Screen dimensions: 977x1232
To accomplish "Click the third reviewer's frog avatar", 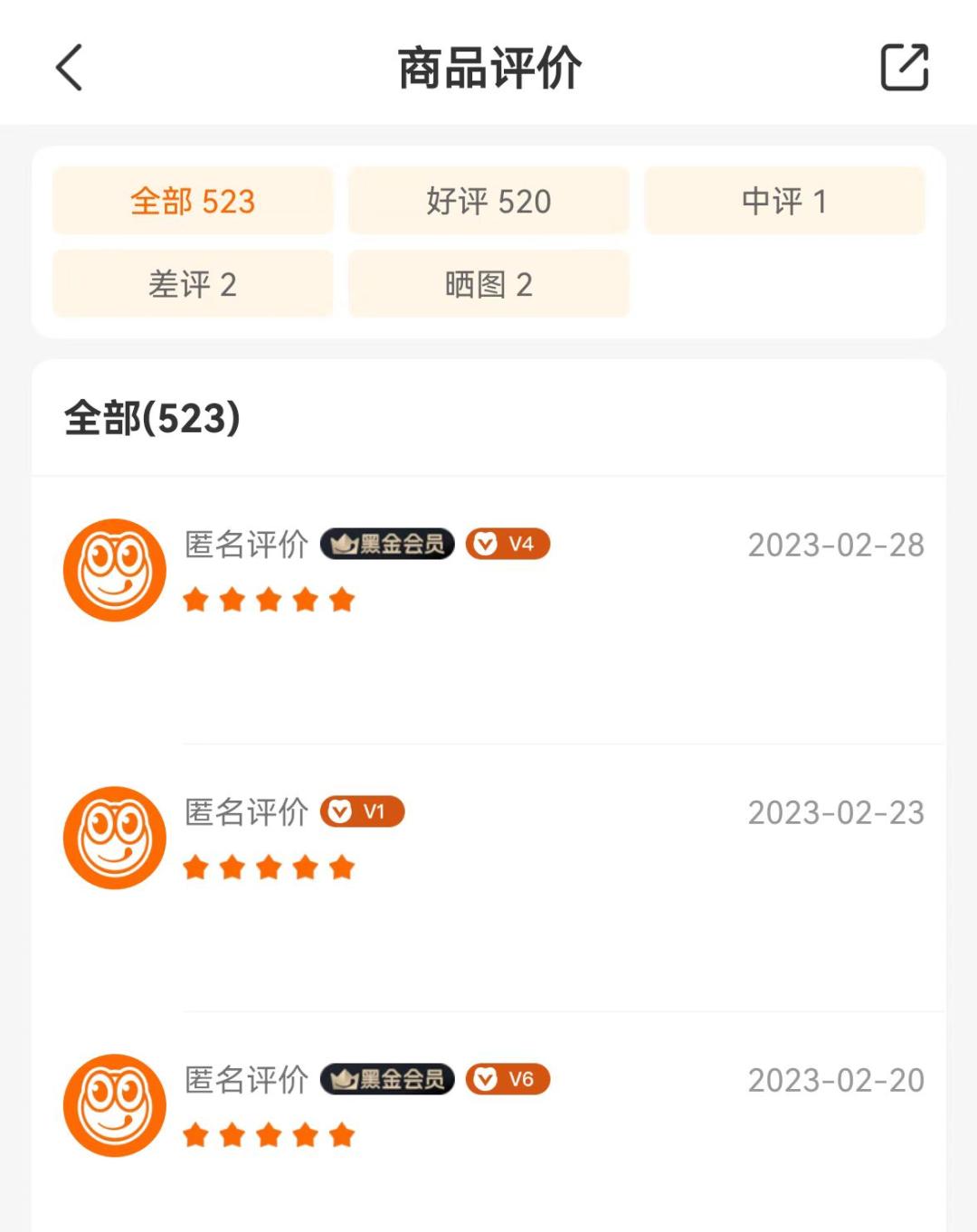I will pyautogui.click(x=114, y=1104).
